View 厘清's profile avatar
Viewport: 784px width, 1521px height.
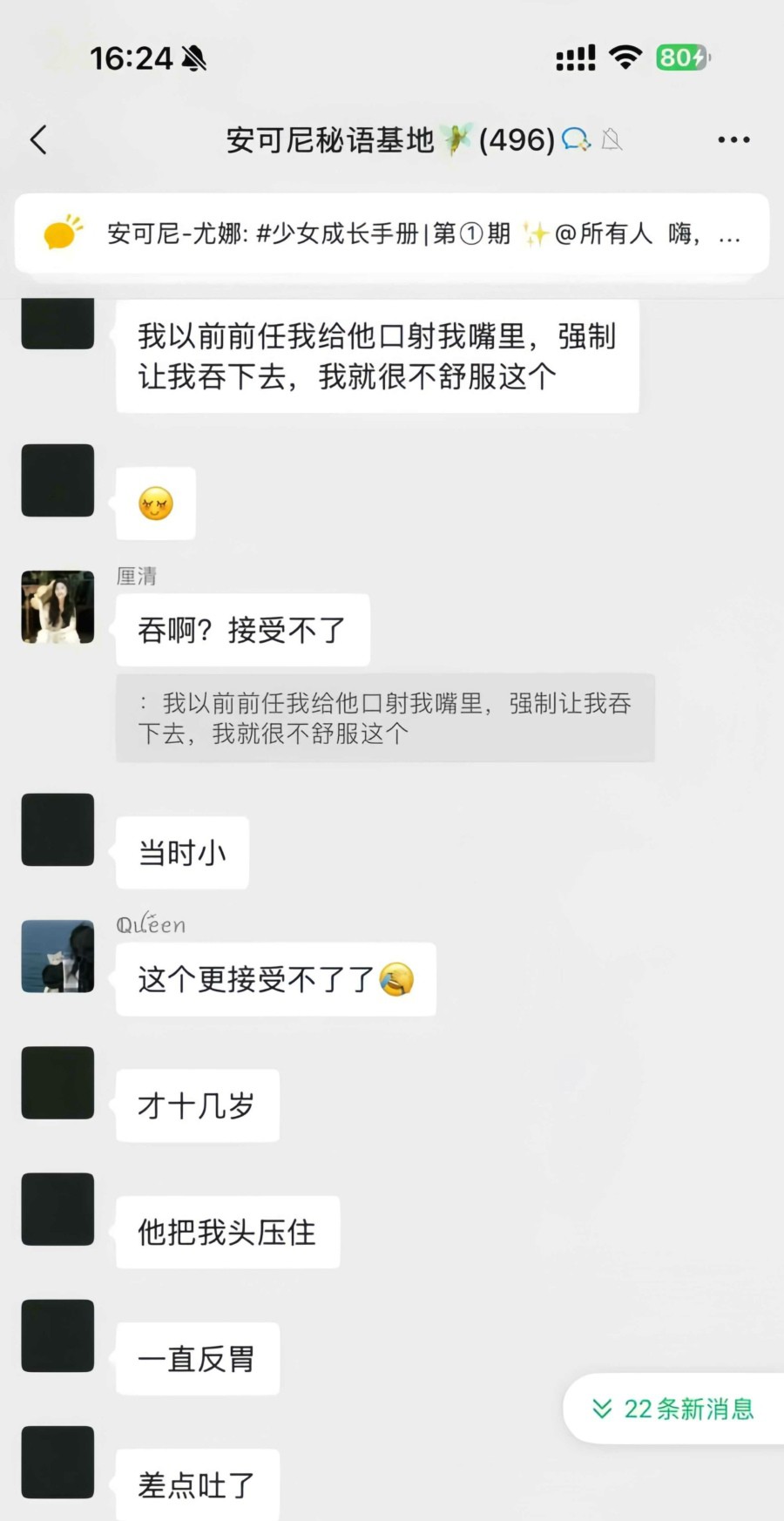pyautogui.click(x=57, y=607)
